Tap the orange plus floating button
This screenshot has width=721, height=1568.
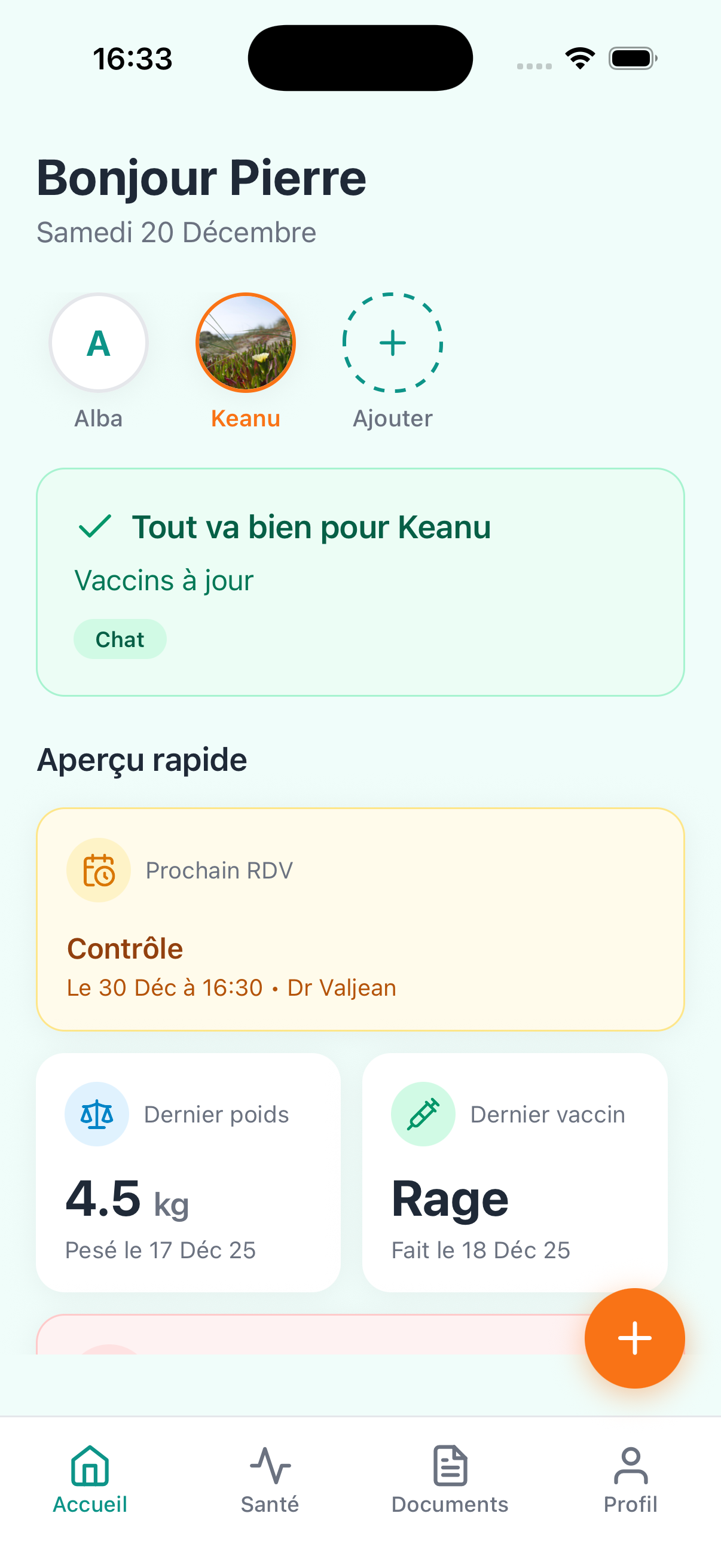(x=634, y=1338)
